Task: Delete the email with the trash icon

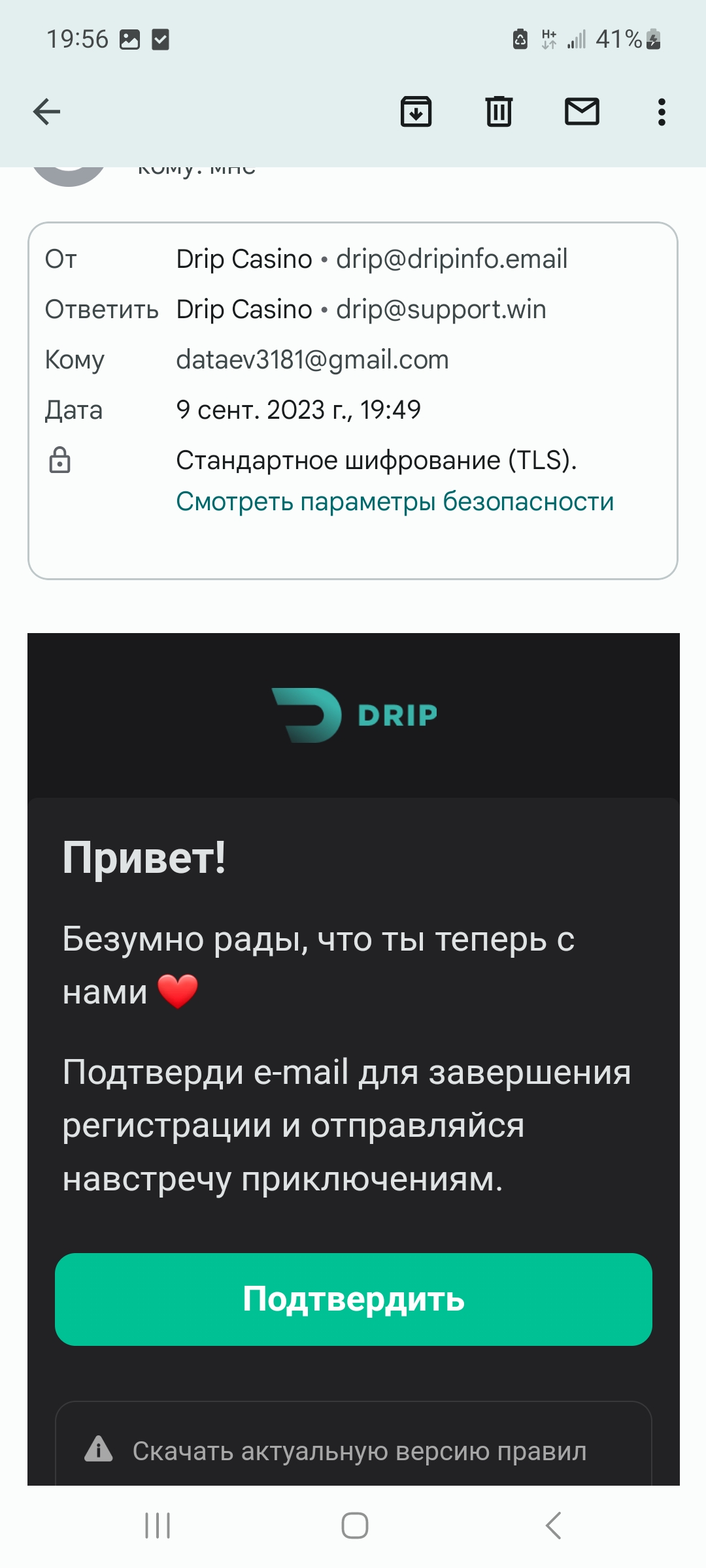Action: pos(499,112)
